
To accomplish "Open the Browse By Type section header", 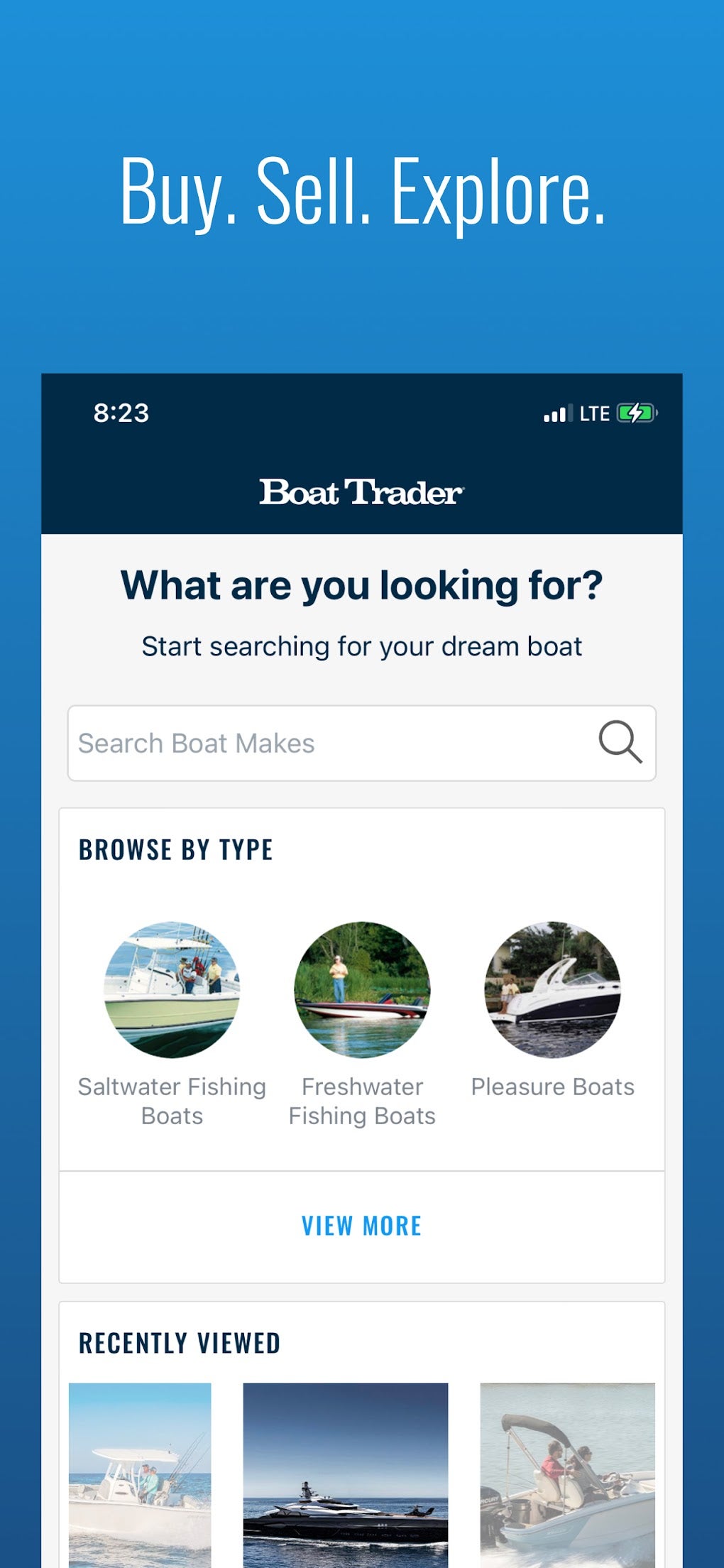I will (175, 849).
